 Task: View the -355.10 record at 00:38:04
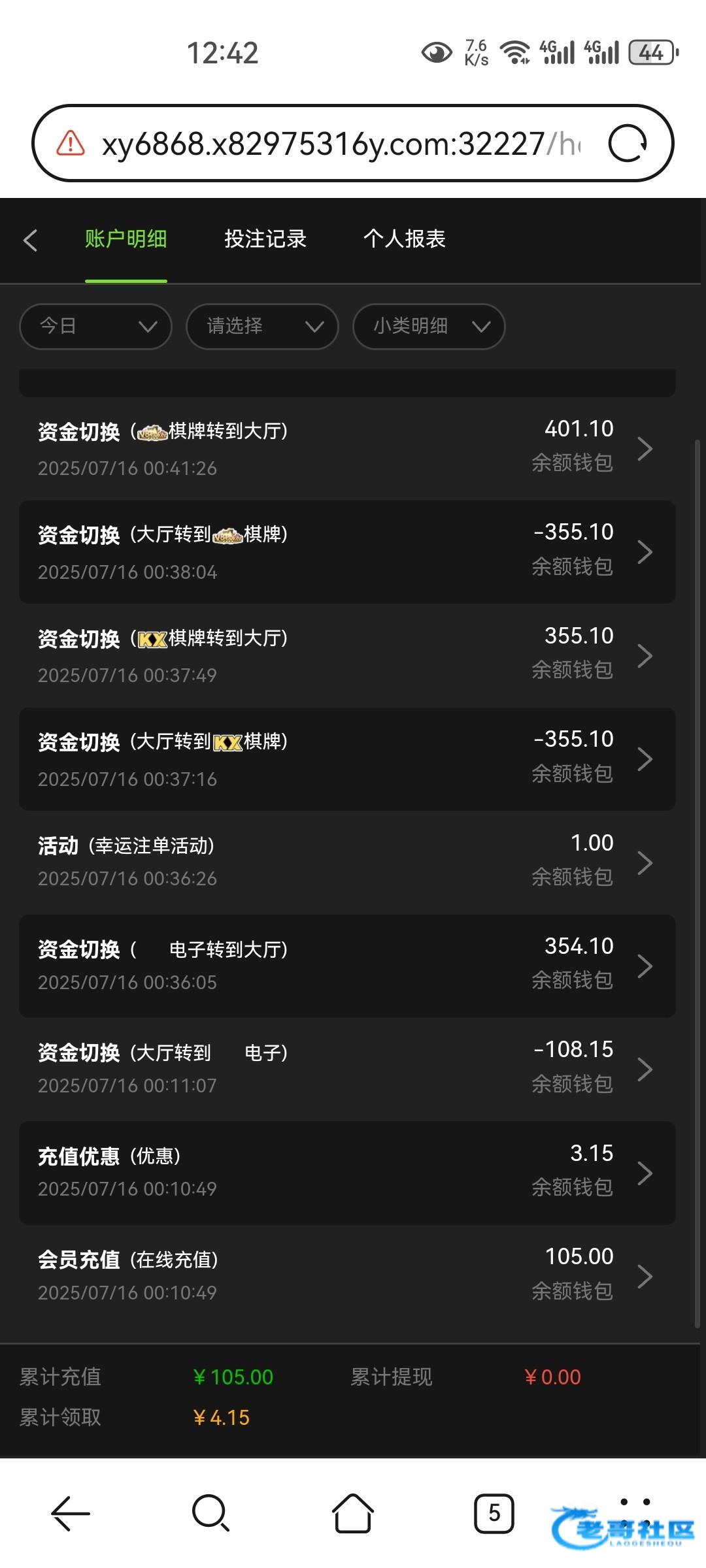(x=347, y=552)
